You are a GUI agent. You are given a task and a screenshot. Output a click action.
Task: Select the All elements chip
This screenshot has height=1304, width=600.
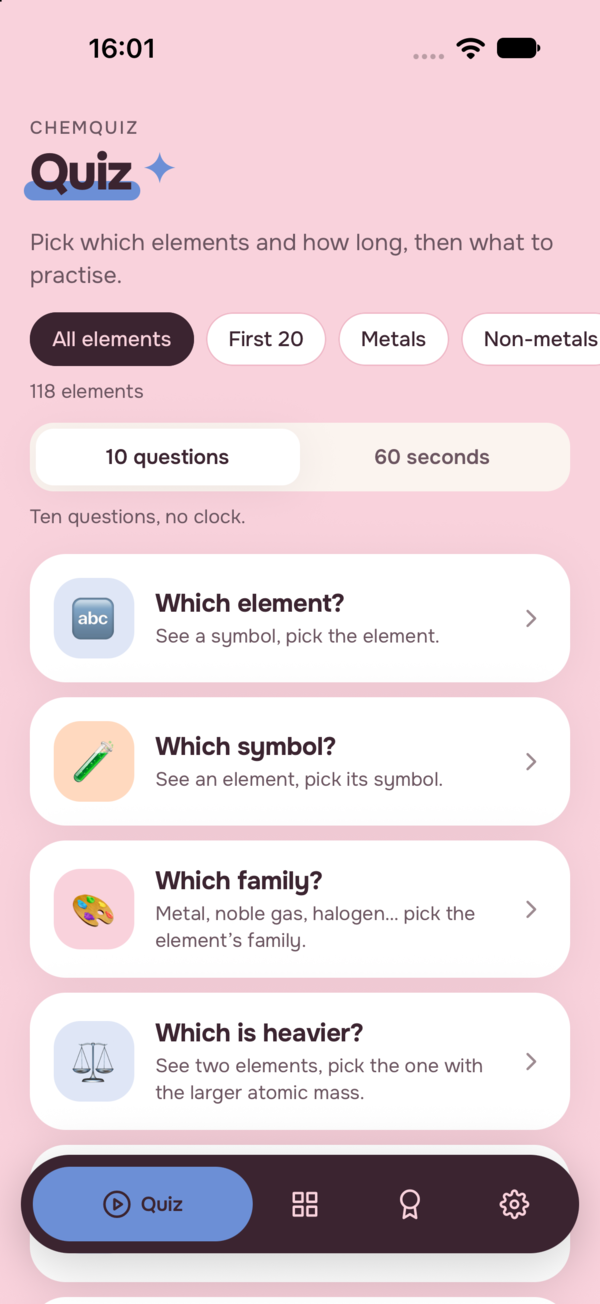112,339
